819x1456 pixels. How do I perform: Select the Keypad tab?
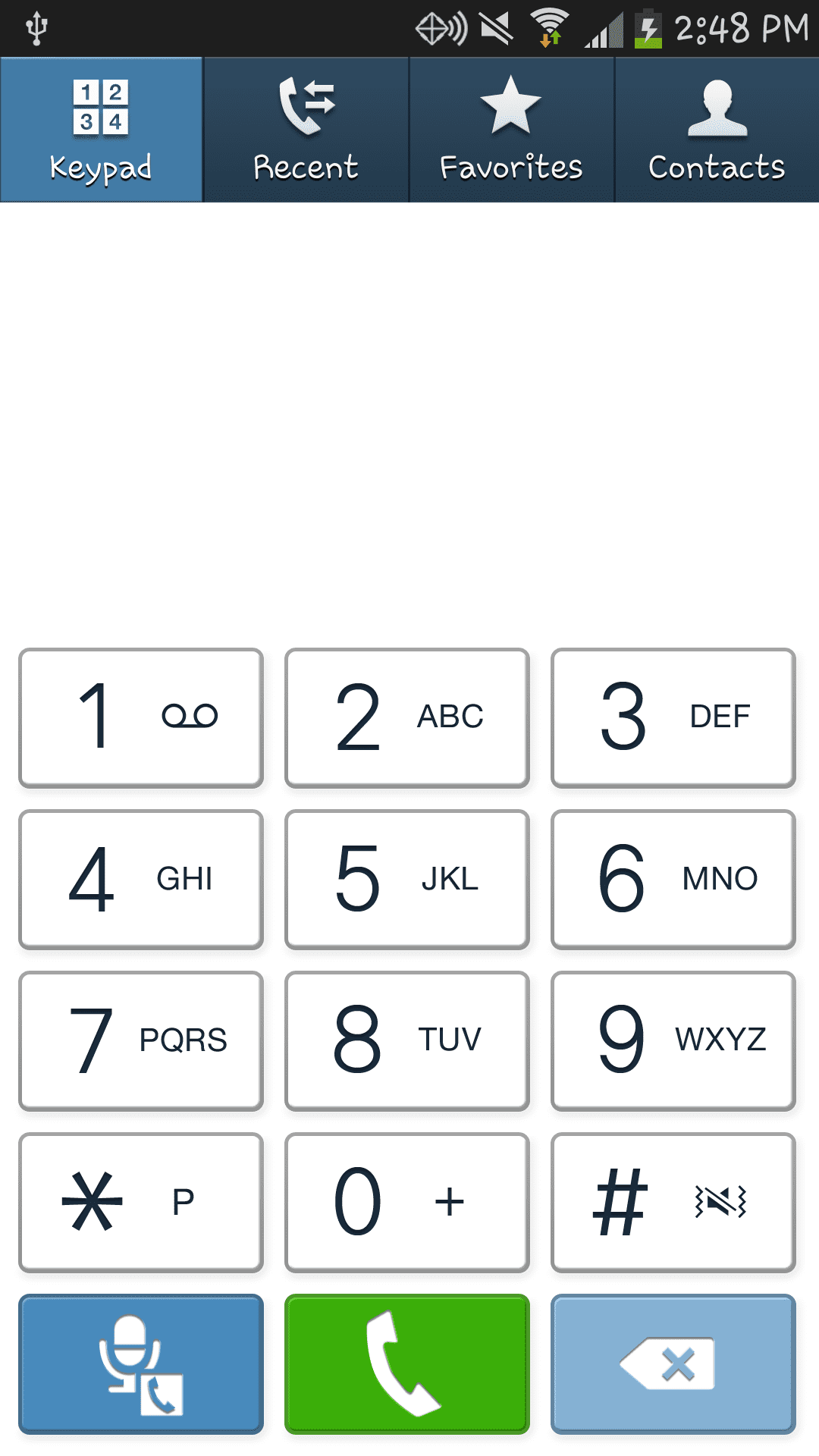click(x=102, y=130)
